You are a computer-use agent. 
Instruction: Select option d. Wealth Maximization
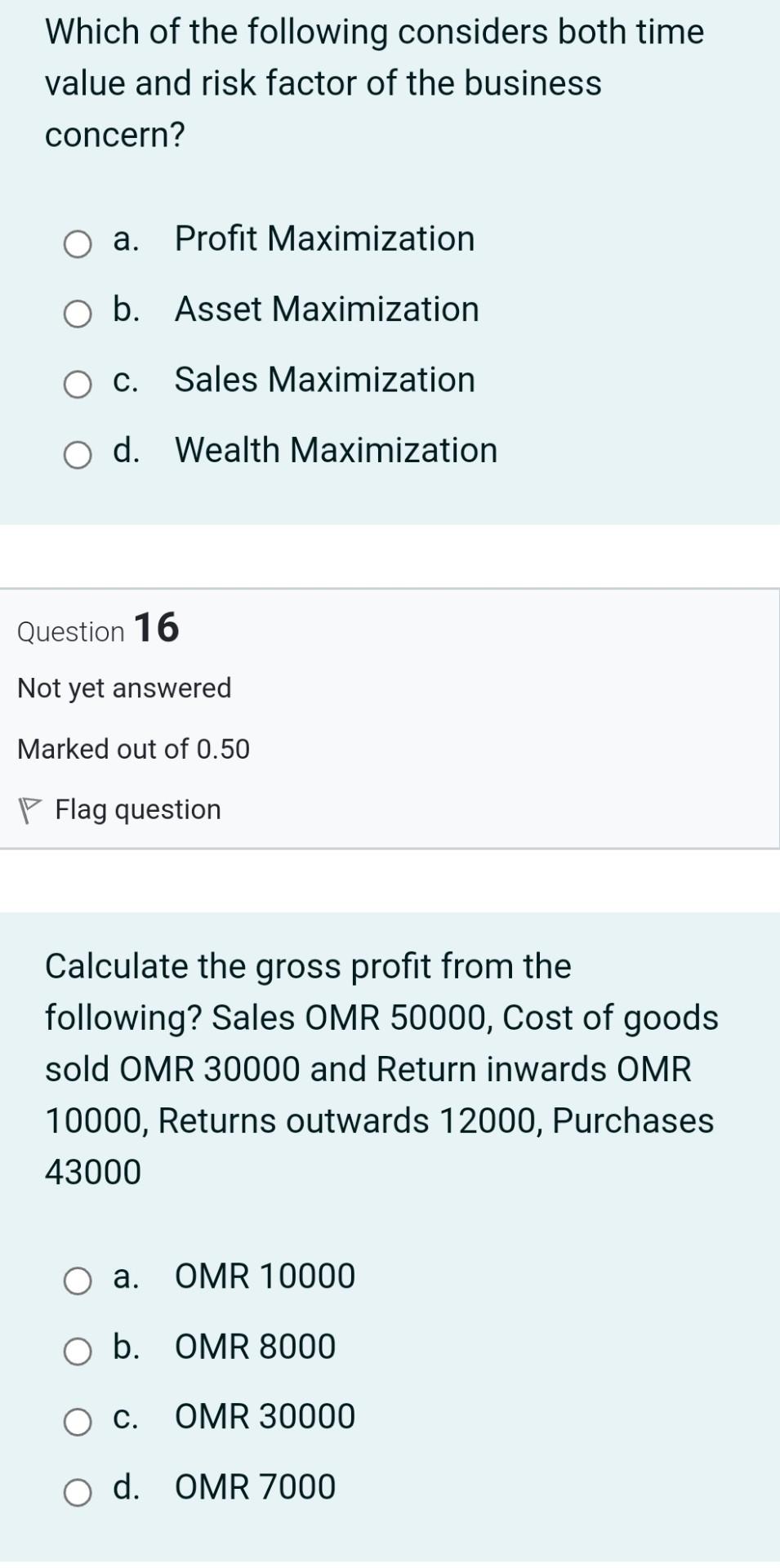coord(78,455)
